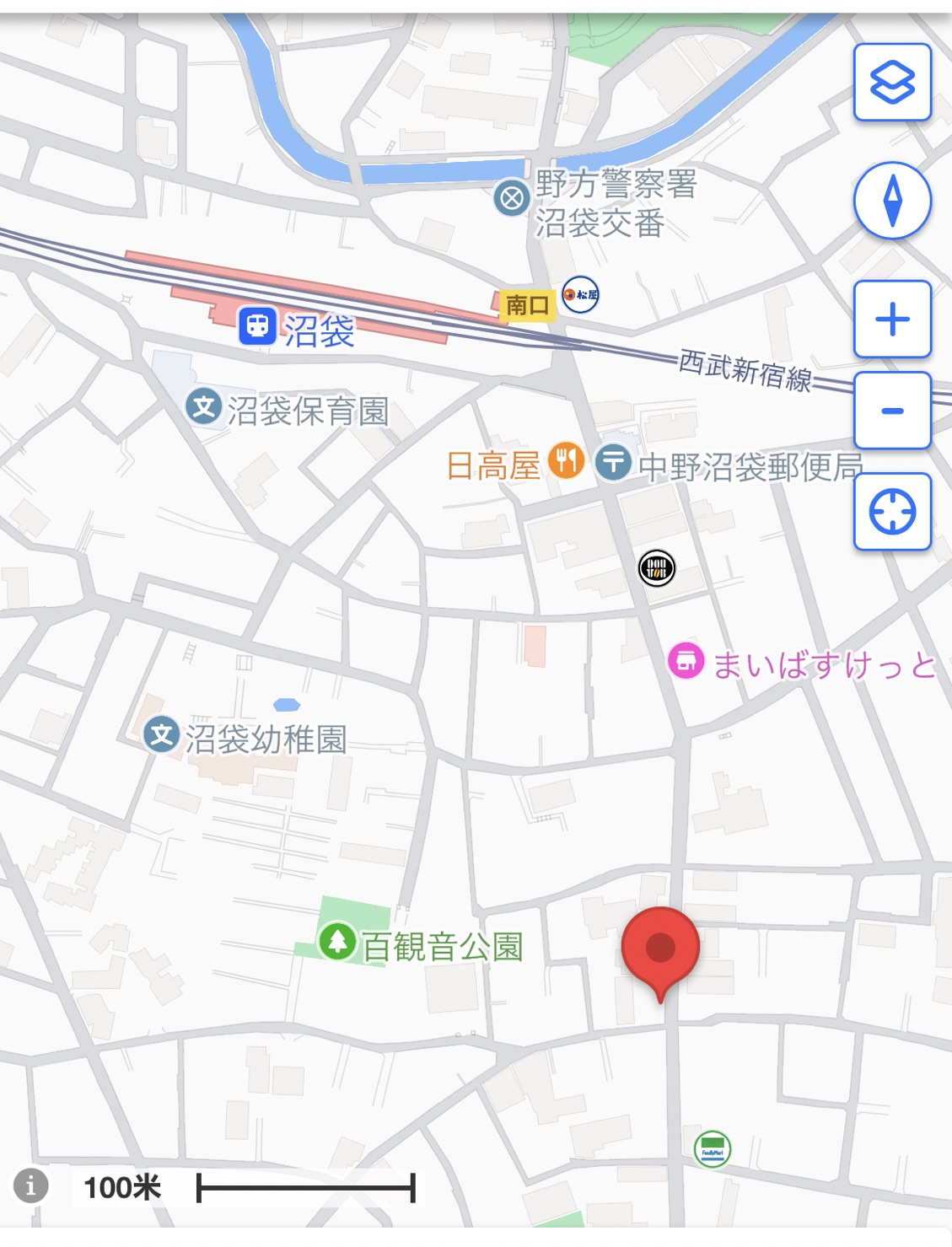Reset map orientation with the compass
The image size is (952, 1247).
892,201
